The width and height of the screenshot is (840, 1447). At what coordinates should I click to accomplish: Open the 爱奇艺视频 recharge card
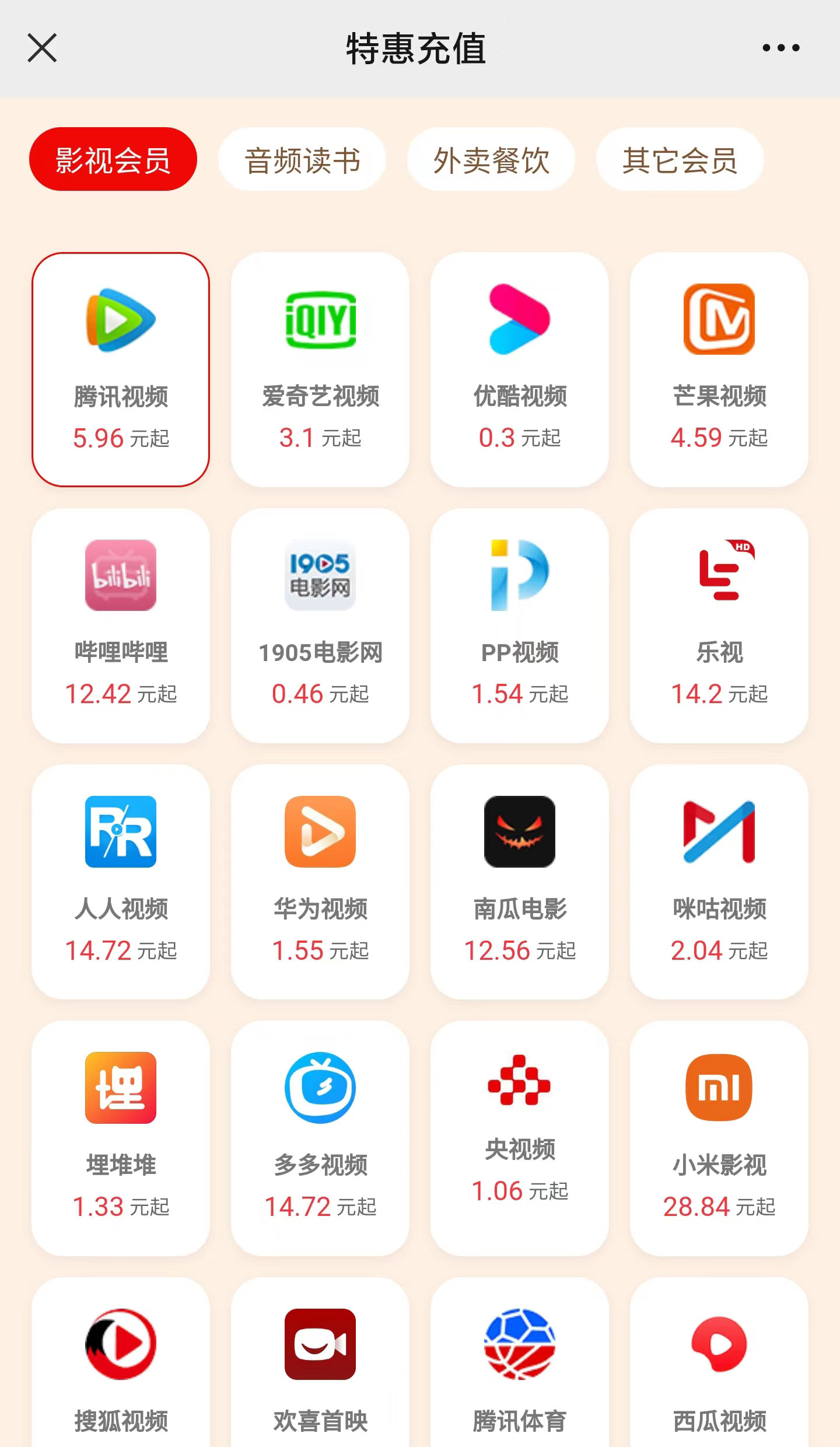(320, 369)
